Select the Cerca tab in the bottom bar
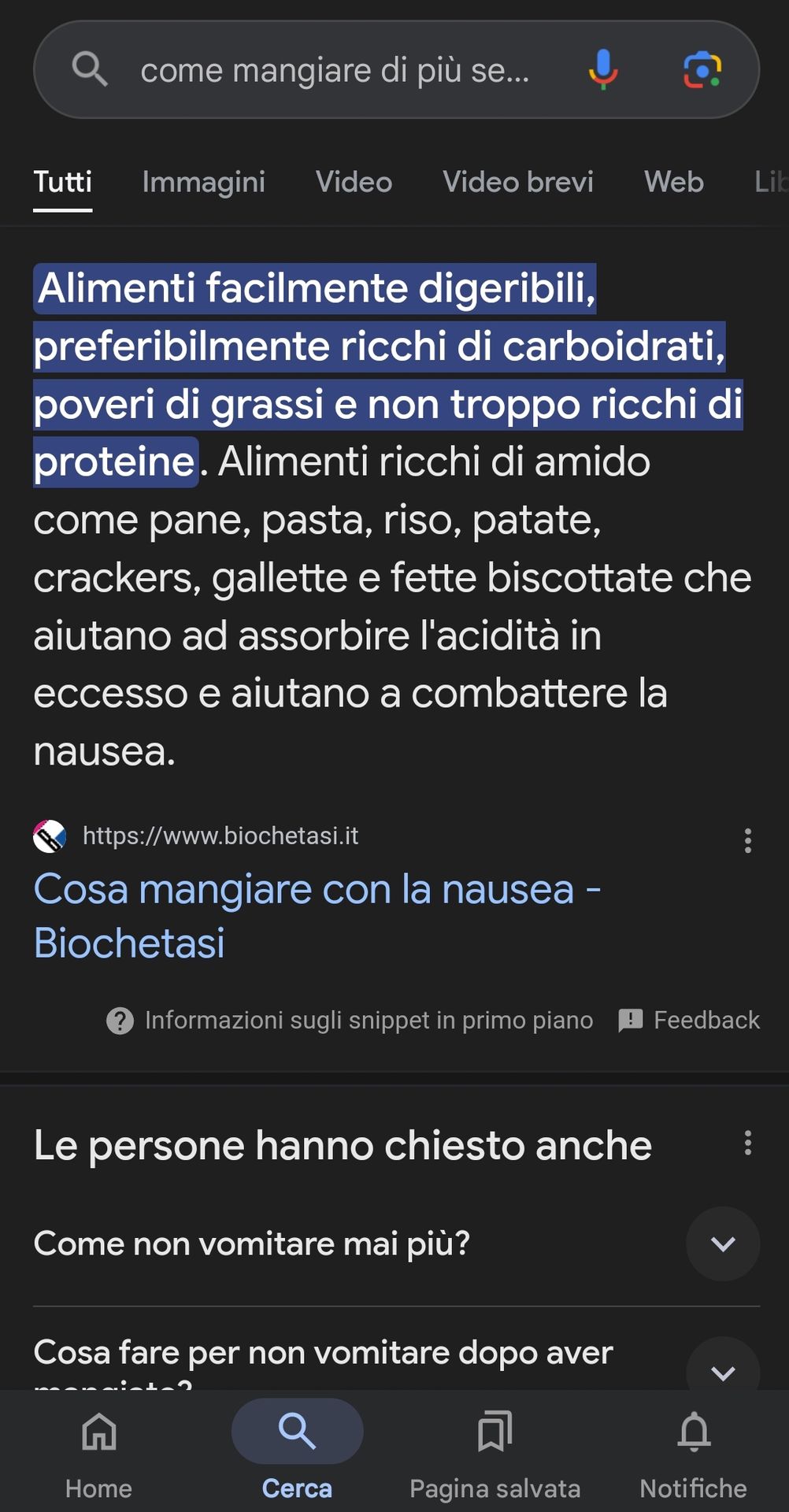789x1512 pixels. point(297,1454)
